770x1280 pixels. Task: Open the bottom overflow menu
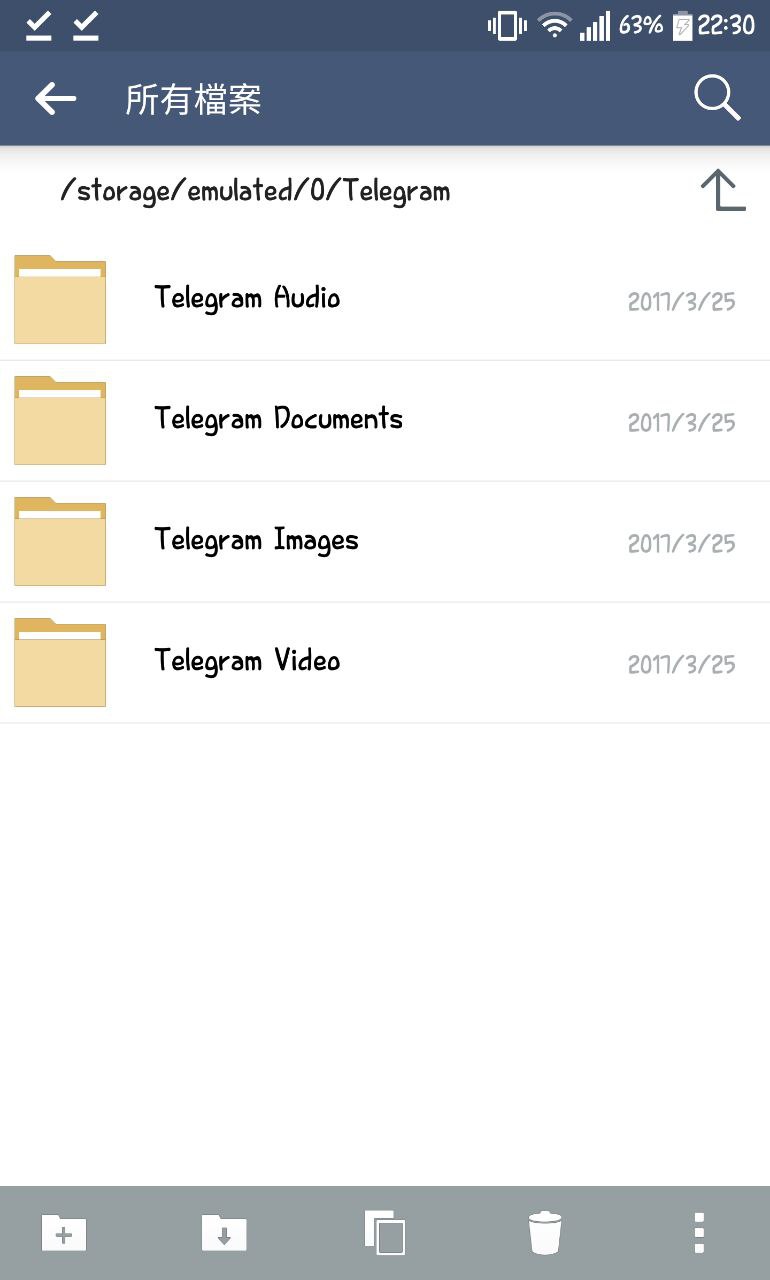(700, 1233)
